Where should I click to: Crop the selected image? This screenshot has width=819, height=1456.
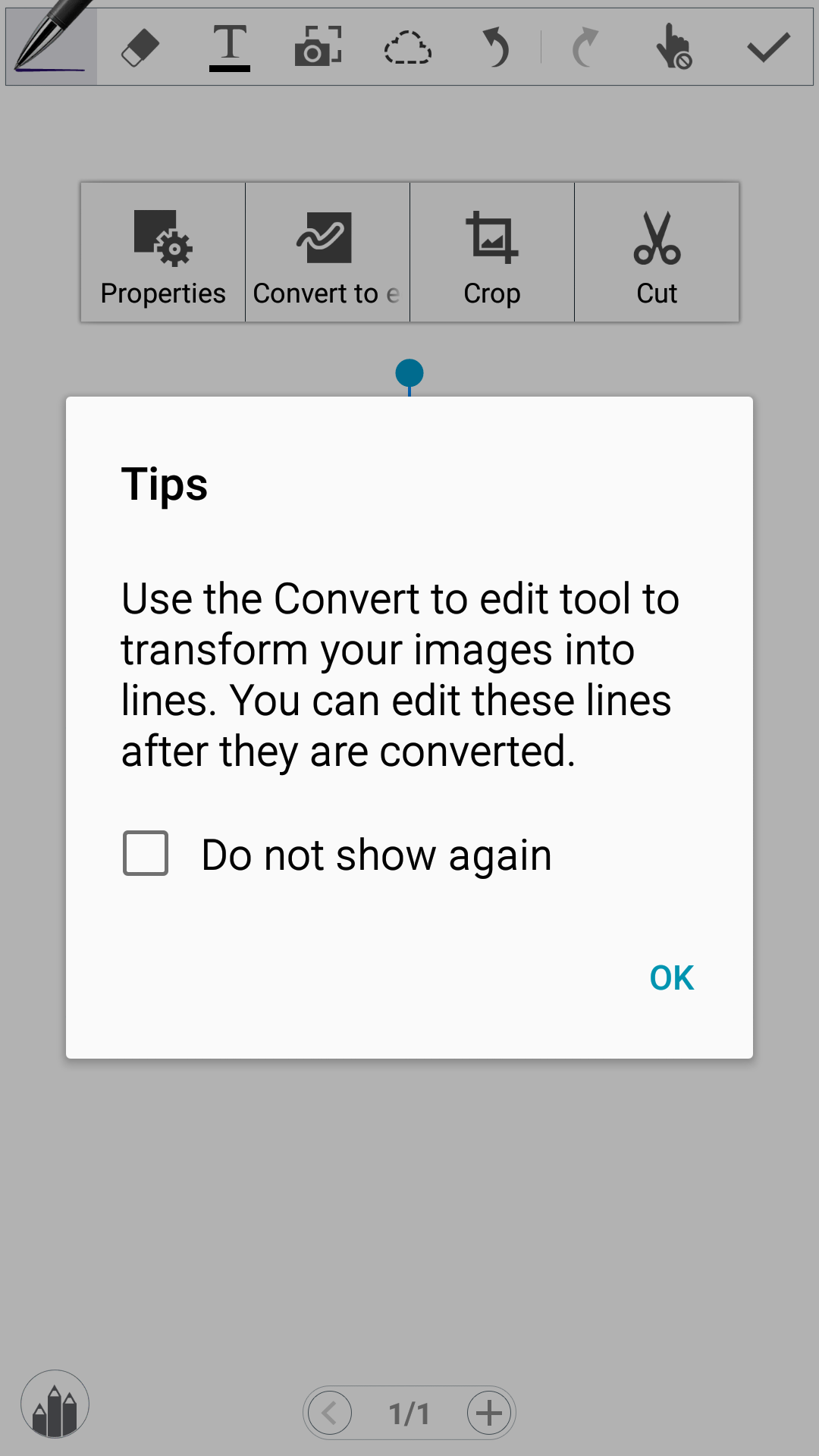click(492, 253)
